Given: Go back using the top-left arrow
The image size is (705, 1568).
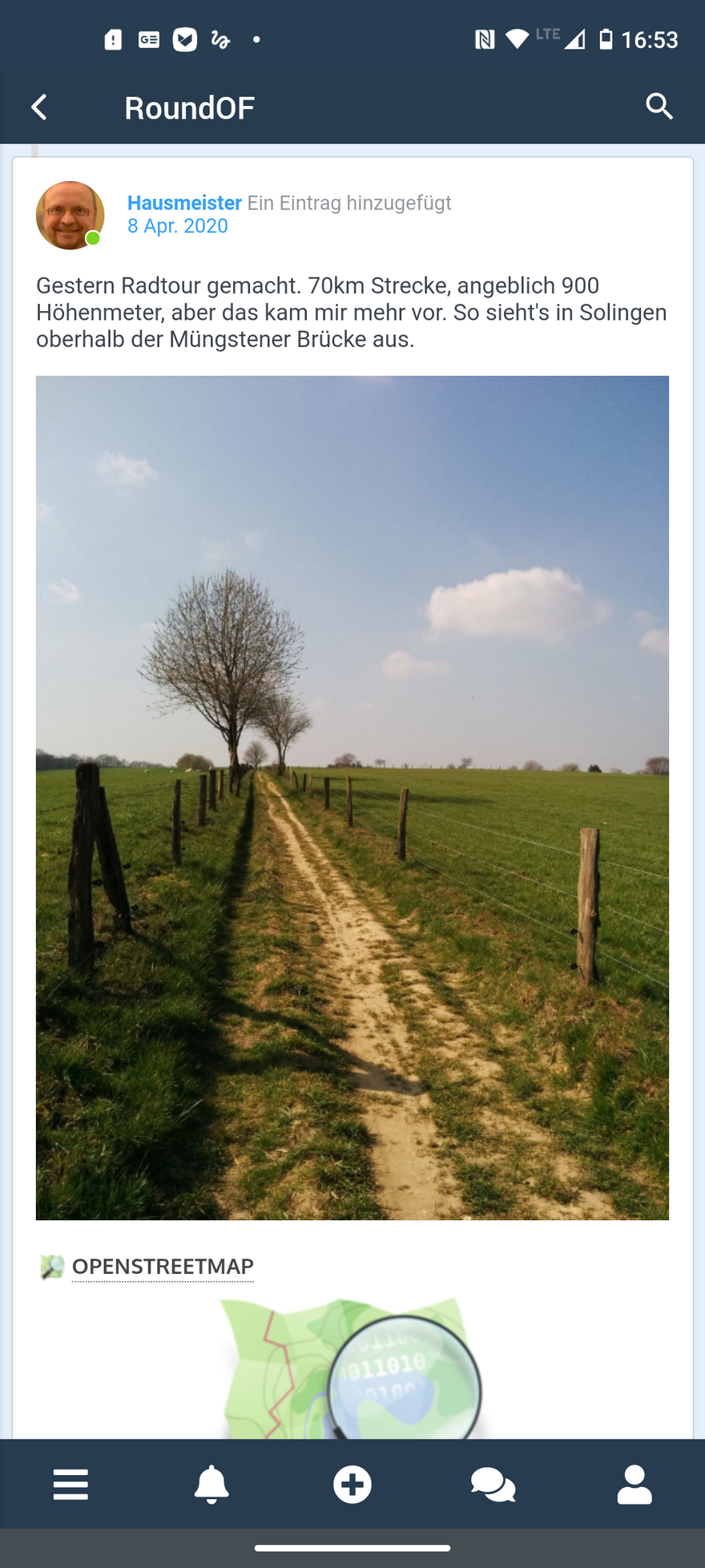Looking at the screenshot, I should [x=39, y=107].
